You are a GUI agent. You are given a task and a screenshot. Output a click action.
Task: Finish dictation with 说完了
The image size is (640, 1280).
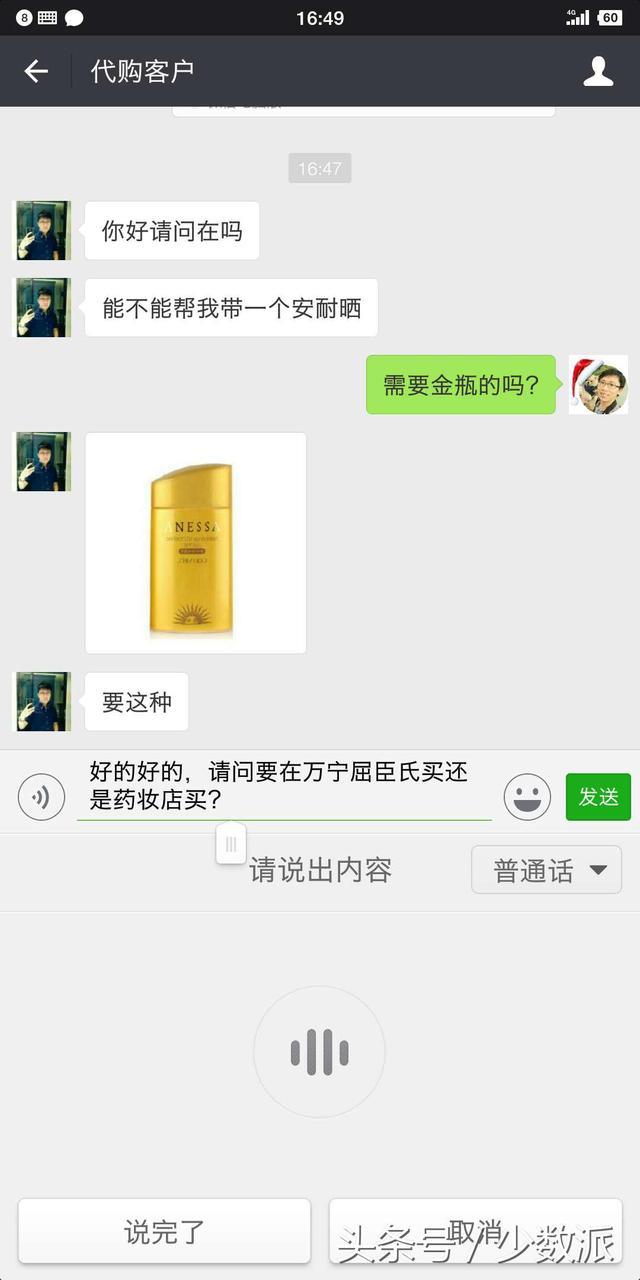[x=164, y=1231]
